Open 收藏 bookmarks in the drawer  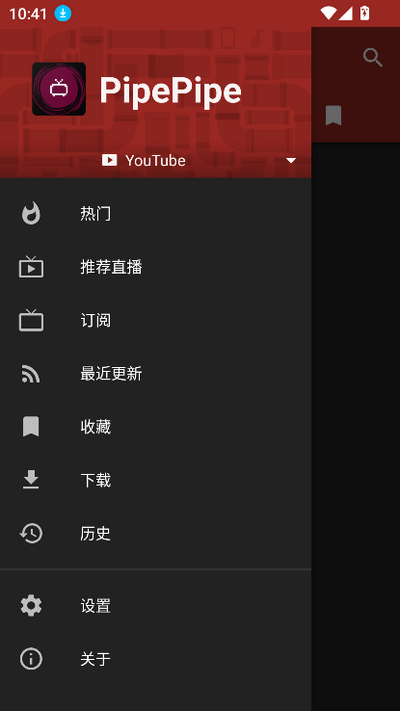pyautogui.click(x=156, y=427)
